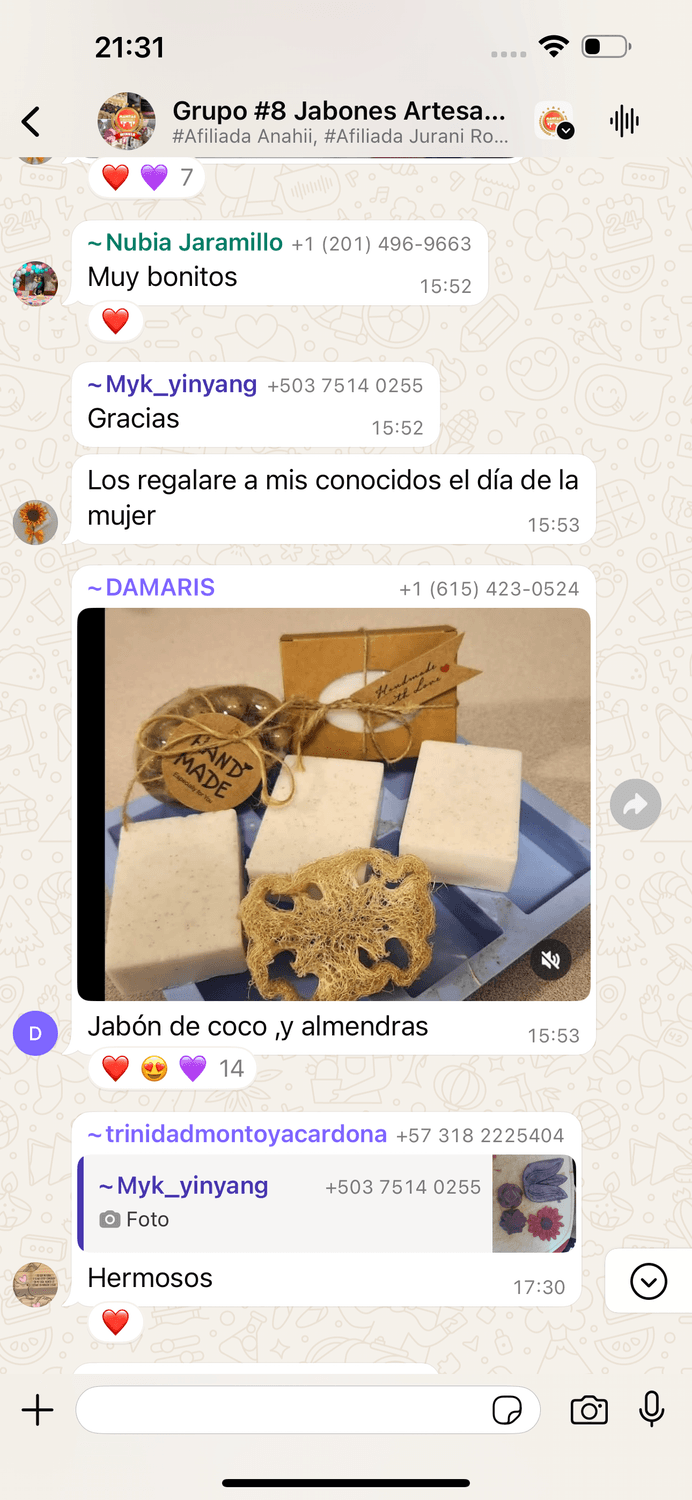The height and width of the screenshot is (1500, 692).
Task: Focus the message text field
Action: click(280, 1410)
